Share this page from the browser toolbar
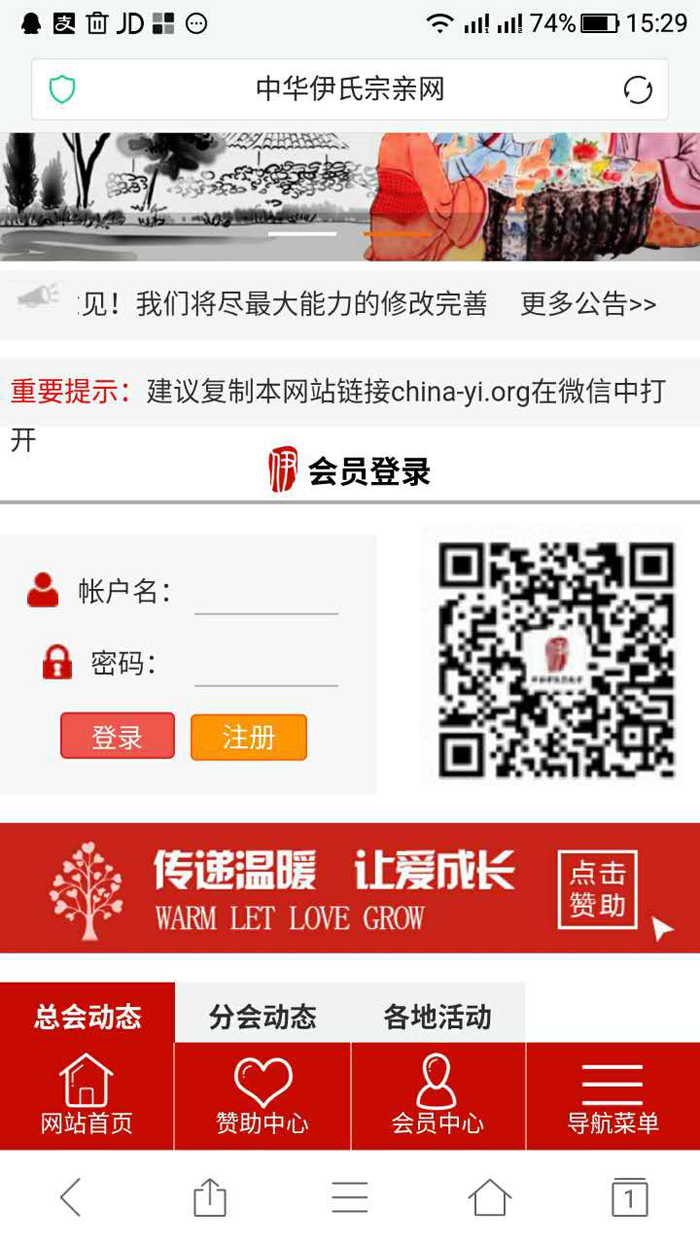 tap(210, 1197)
